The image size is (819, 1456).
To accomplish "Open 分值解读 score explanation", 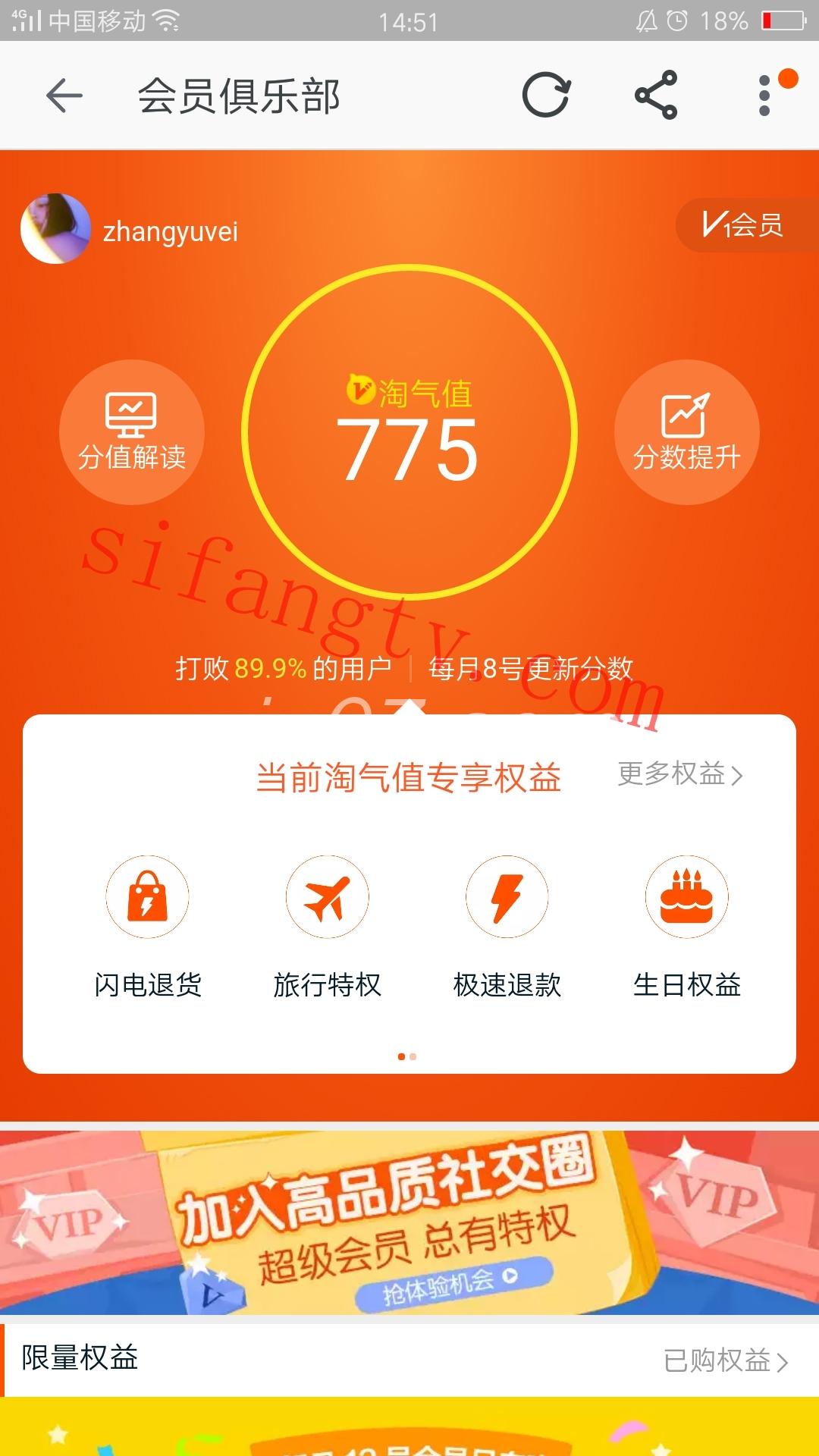I will click(x=132, y=432).
